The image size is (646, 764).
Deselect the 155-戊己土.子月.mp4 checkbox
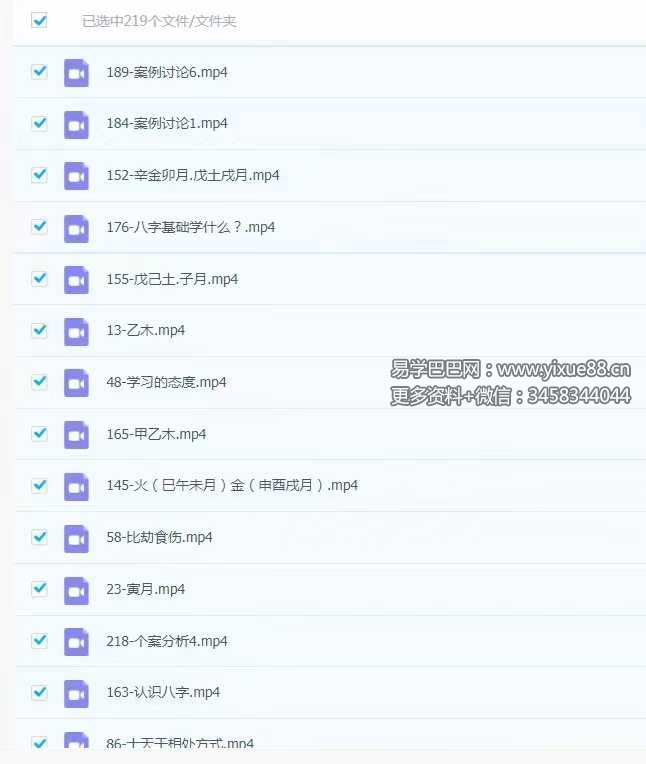pyautogui.click(x=40, y=278)
